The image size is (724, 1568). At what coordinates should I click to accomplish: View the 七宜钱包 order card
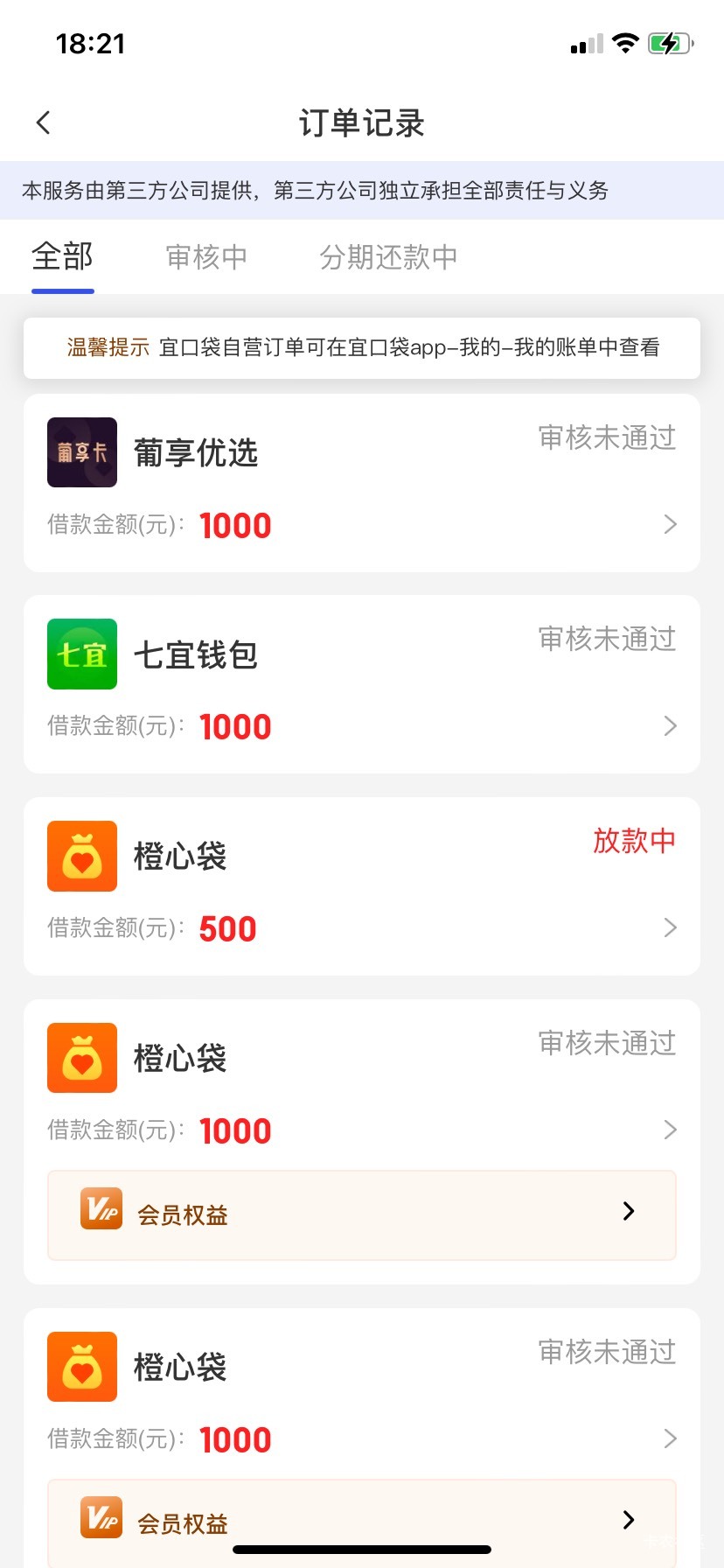point(361,685)
